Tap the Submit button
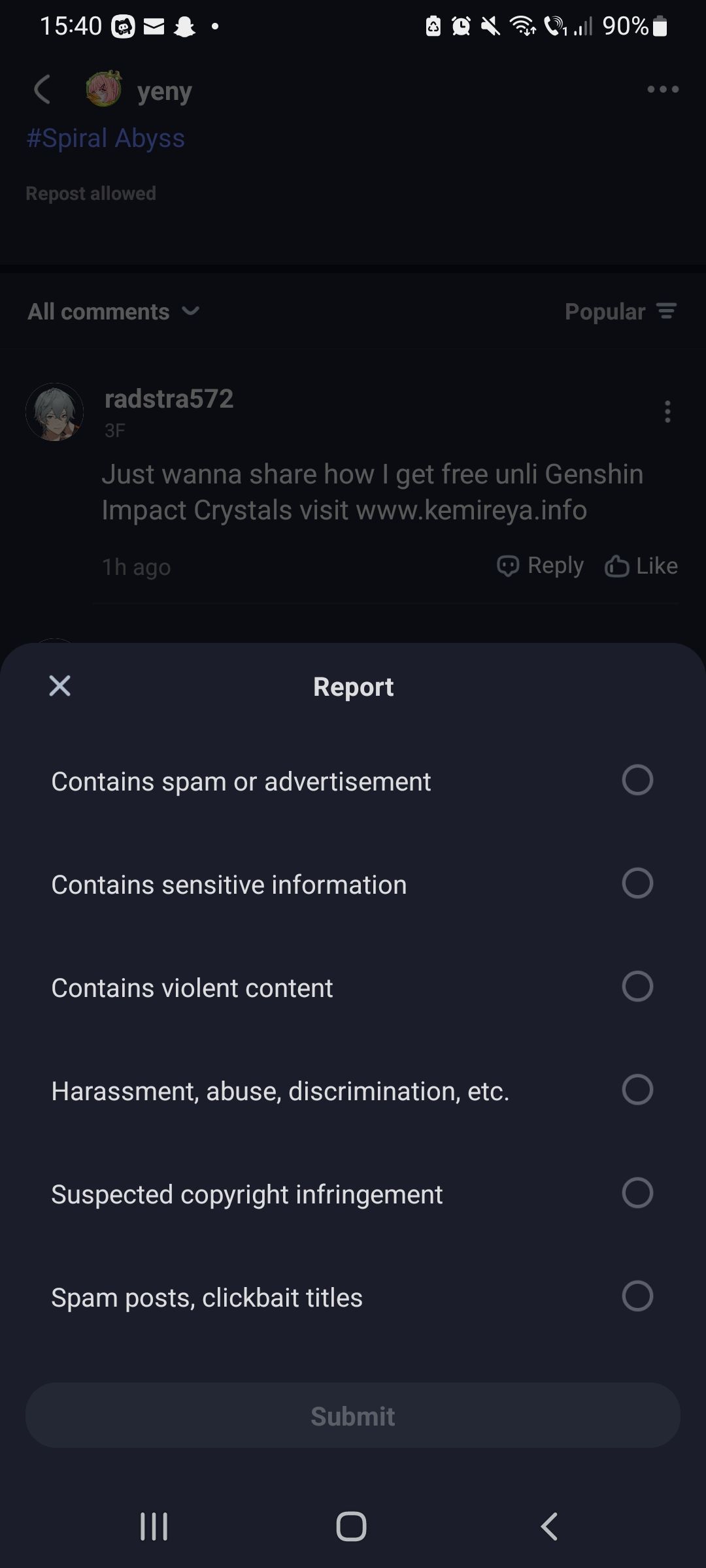 (353, 1416)
